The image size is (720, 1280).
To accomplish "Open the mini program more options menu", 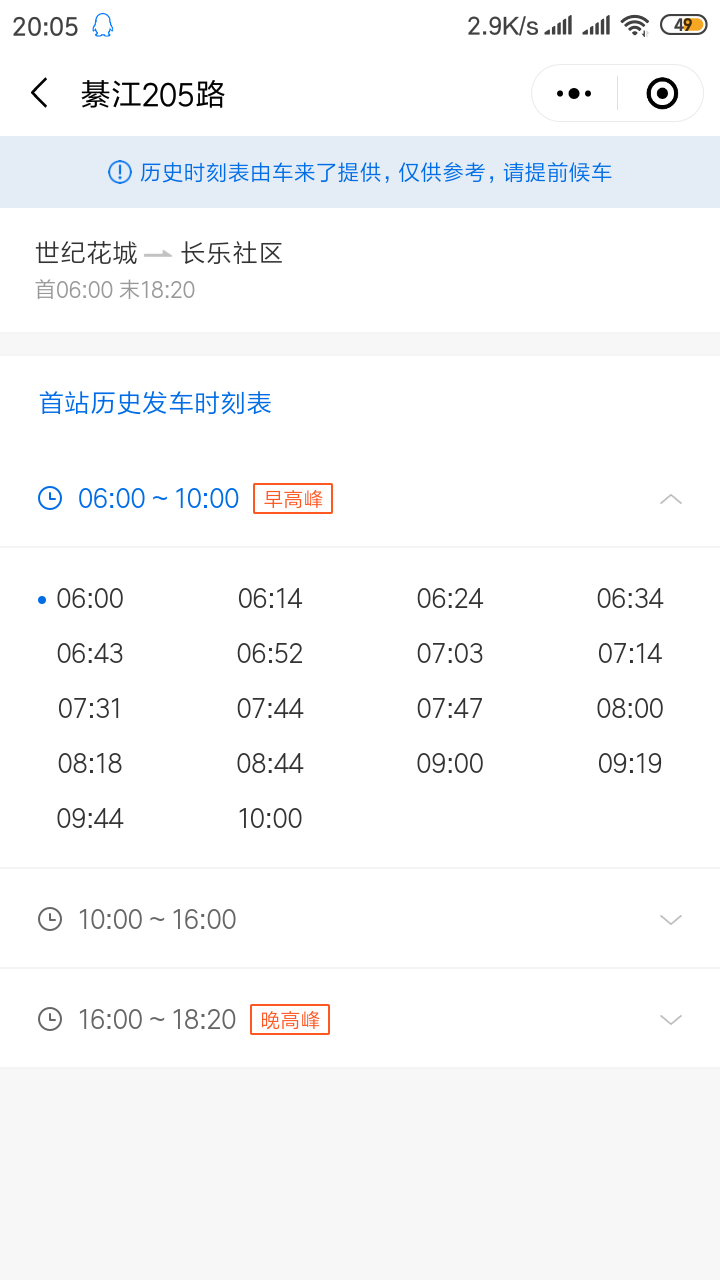I will click(574, 94).
